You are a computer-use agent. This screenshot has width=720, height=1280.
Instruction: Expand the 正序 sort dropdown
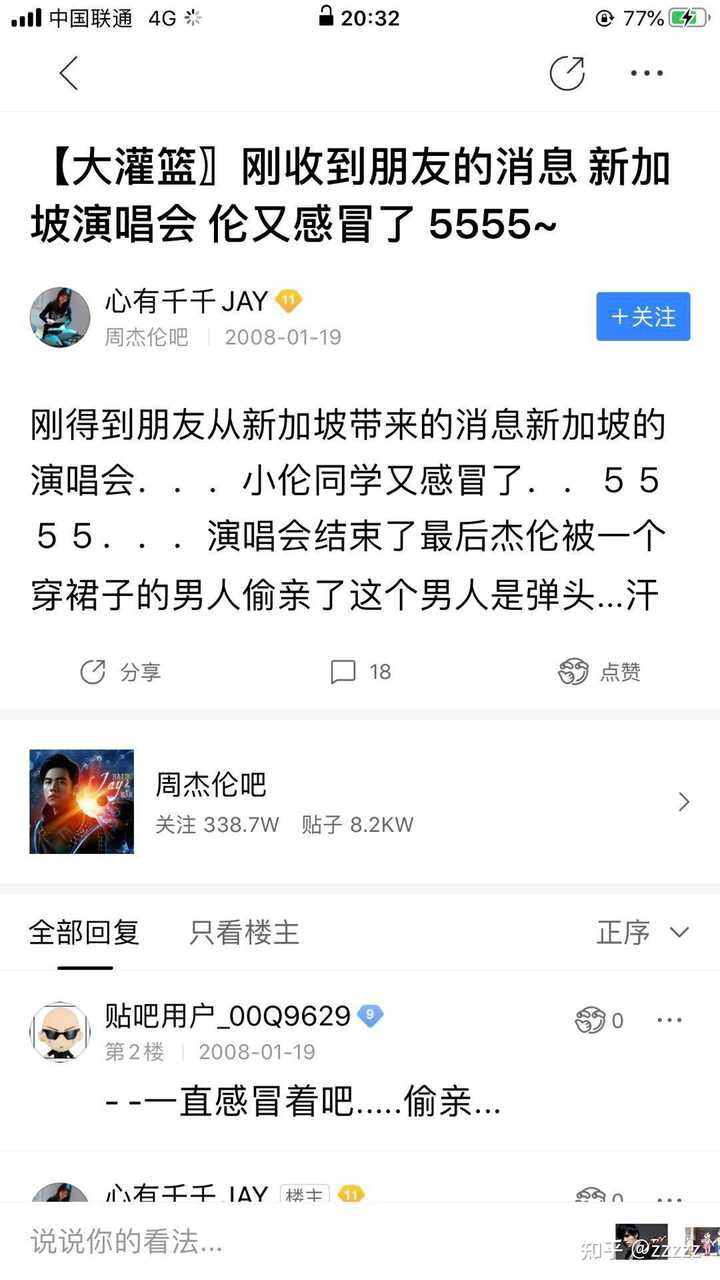point(642,933)
